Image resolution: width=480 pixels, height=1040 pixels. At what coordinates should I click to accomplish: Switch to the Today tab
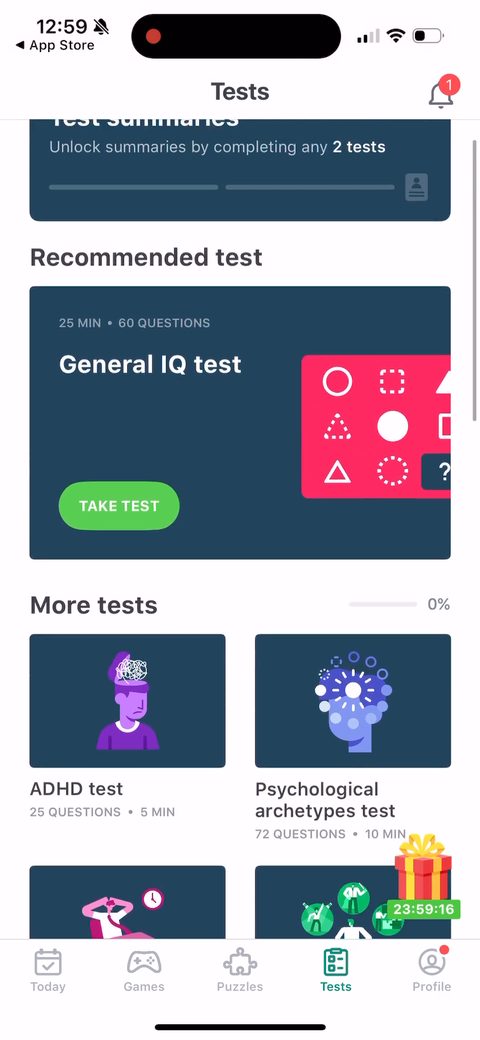pos(48,970)
